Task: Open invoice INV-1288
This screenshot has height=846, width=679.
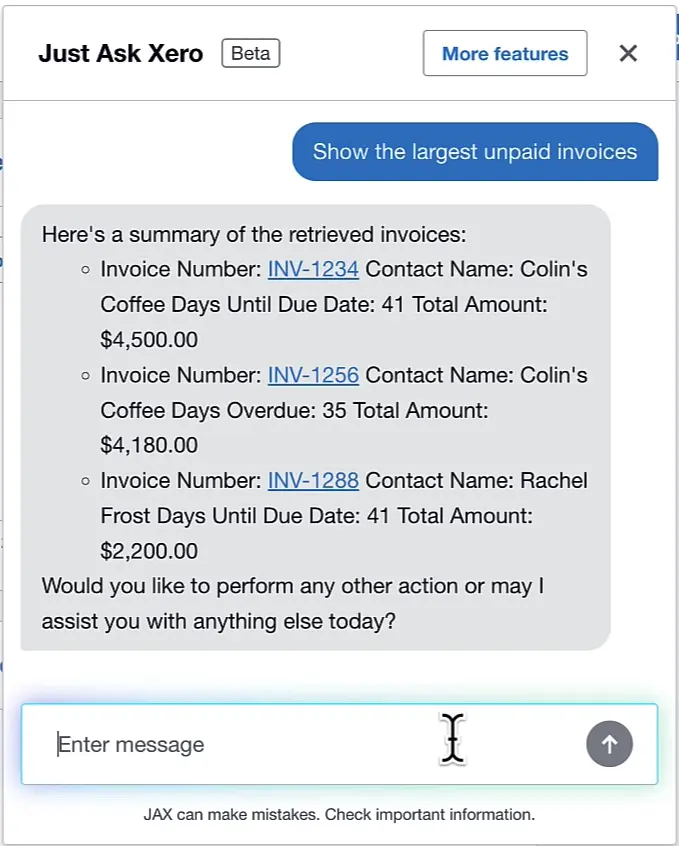Action: 313,480
